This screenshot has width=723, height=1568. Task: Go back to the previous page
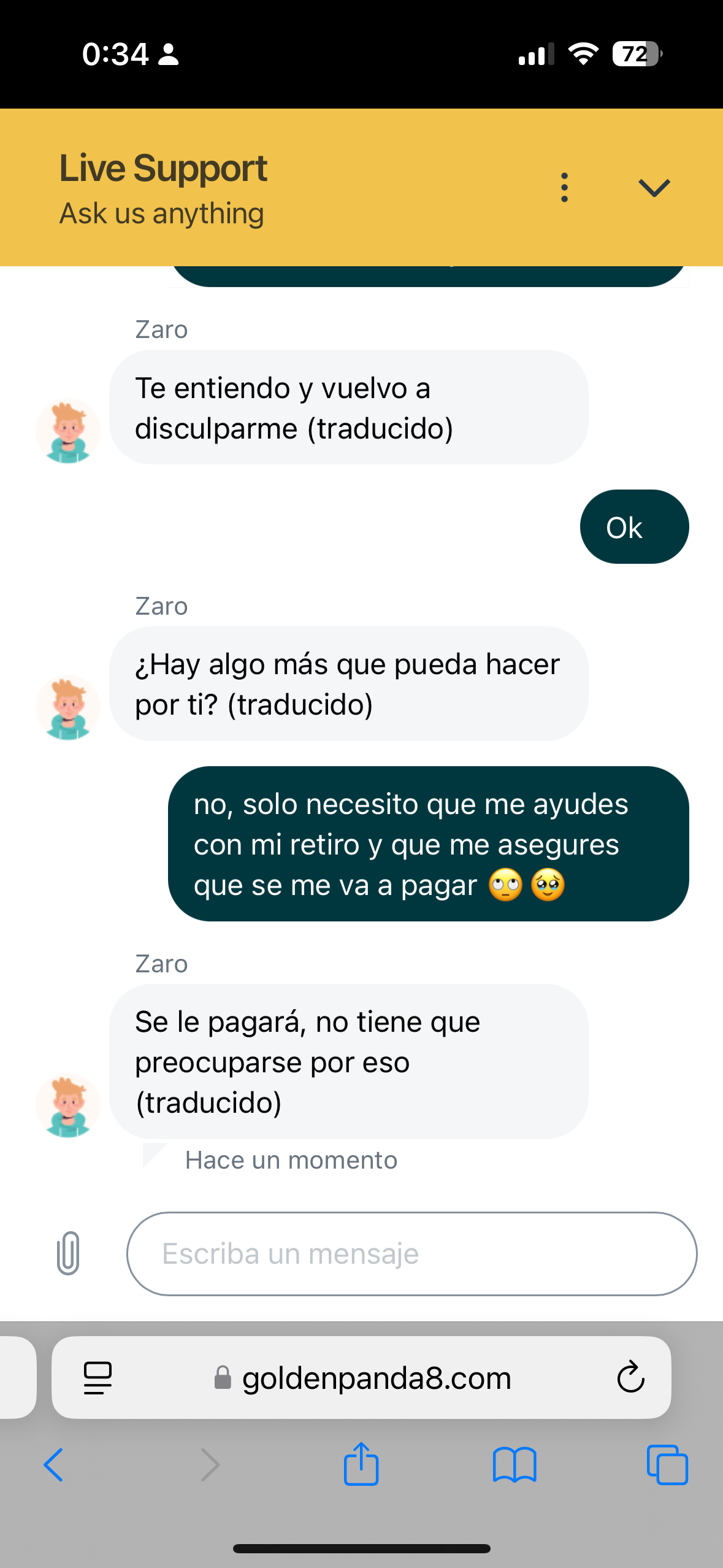tap(54, 1465)
